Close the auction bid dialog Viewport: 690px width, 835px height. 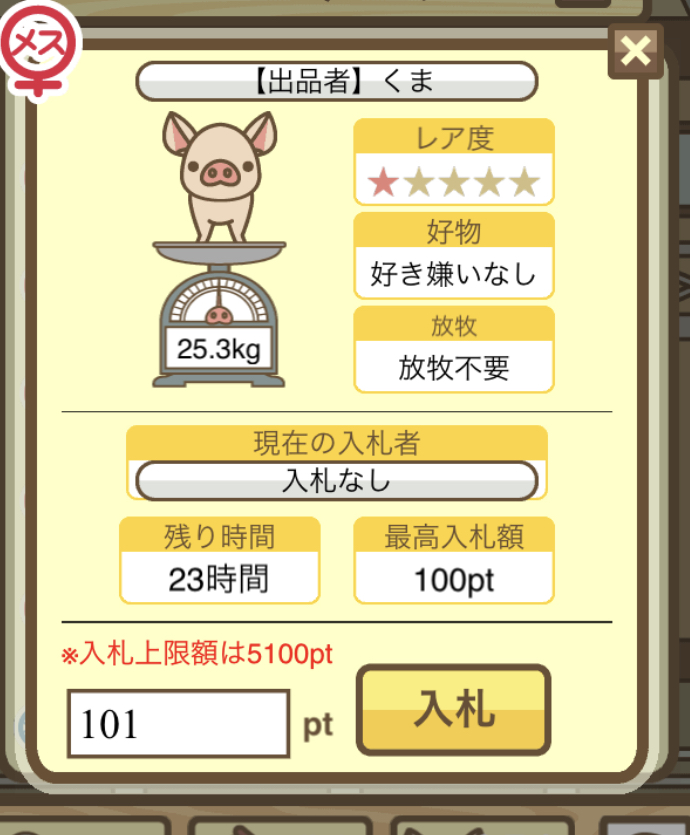point(636,52)
